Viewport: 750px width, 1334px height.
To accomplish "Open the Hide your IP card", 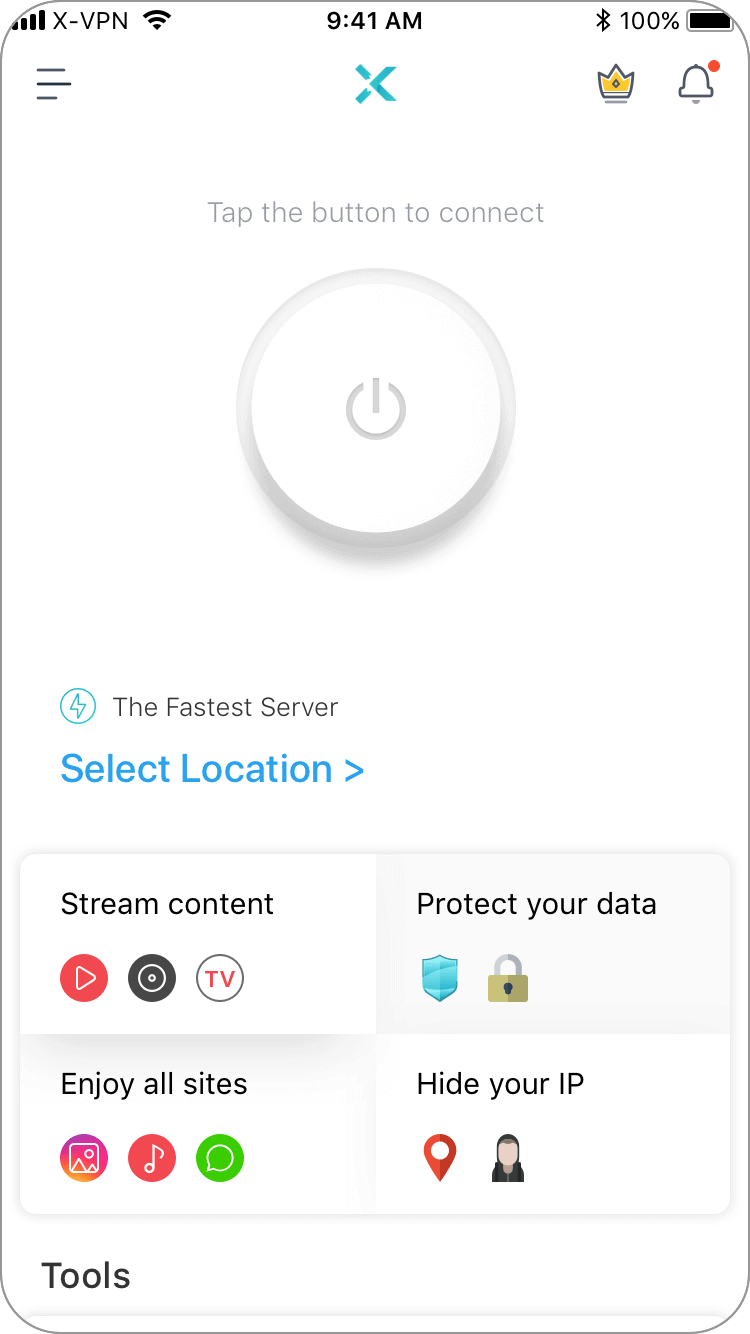I will 553,1123.
